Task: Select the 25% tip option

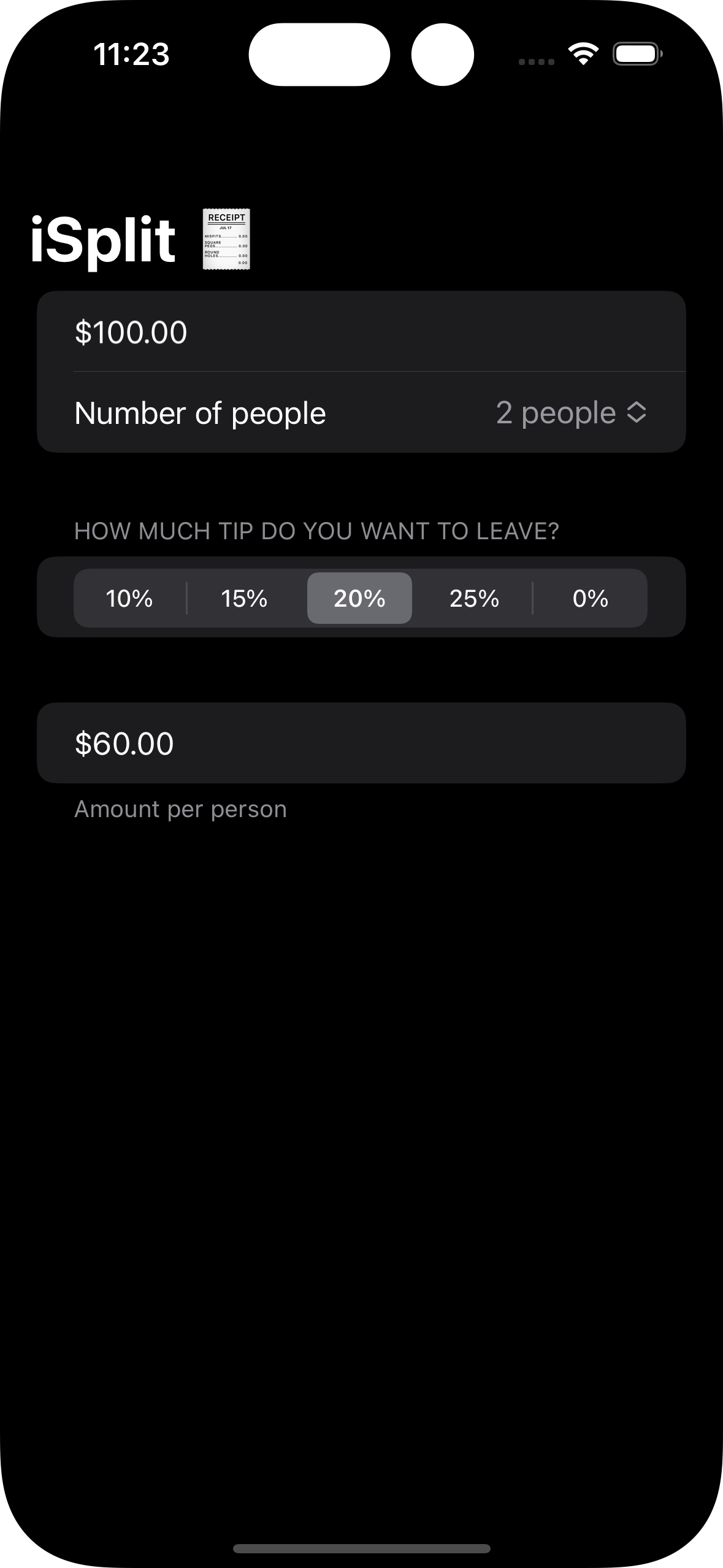Action: coord(475,598)
